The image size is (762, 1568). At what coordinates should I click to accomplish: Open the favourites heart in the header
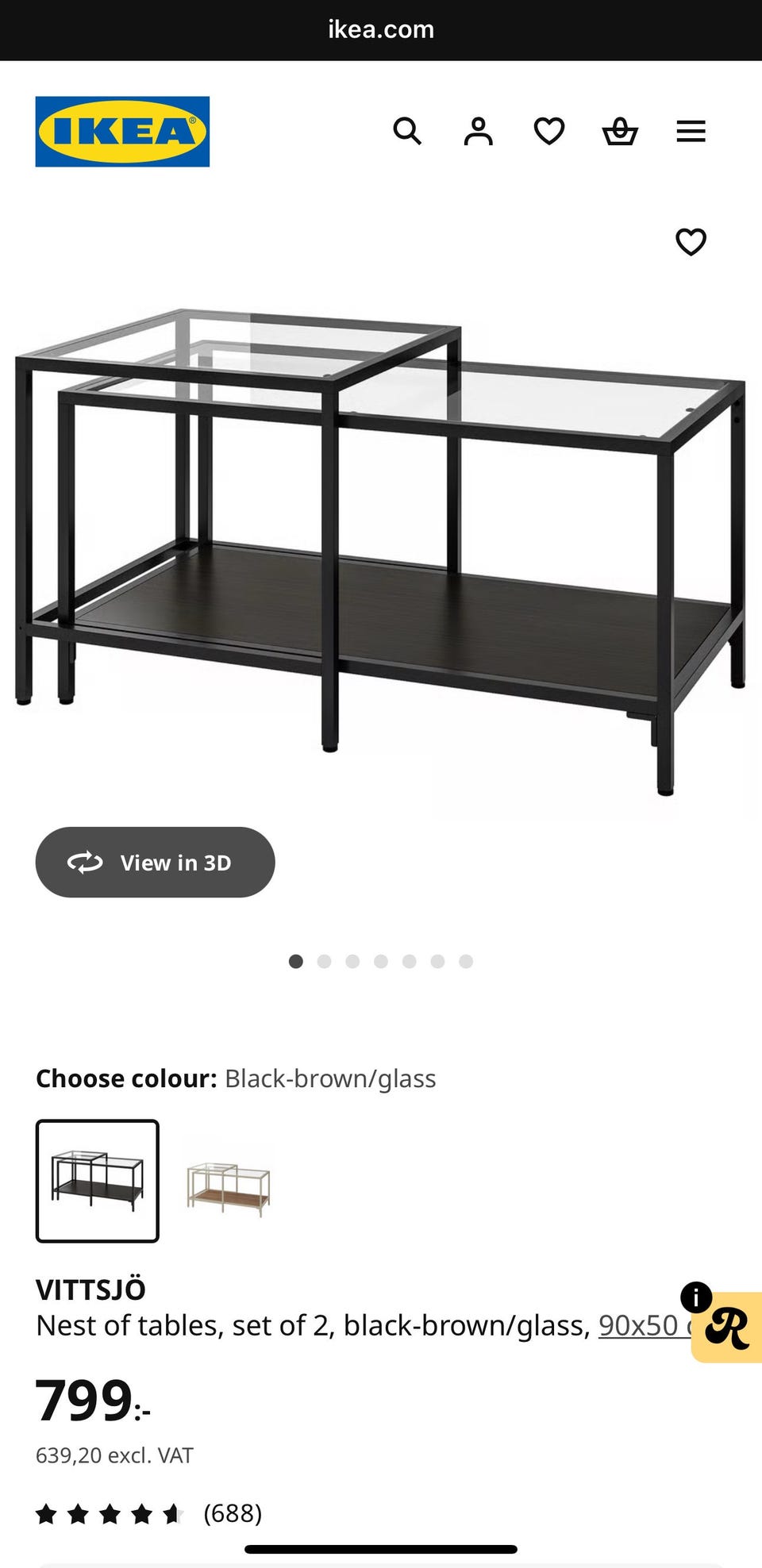[x=548, y=131]
